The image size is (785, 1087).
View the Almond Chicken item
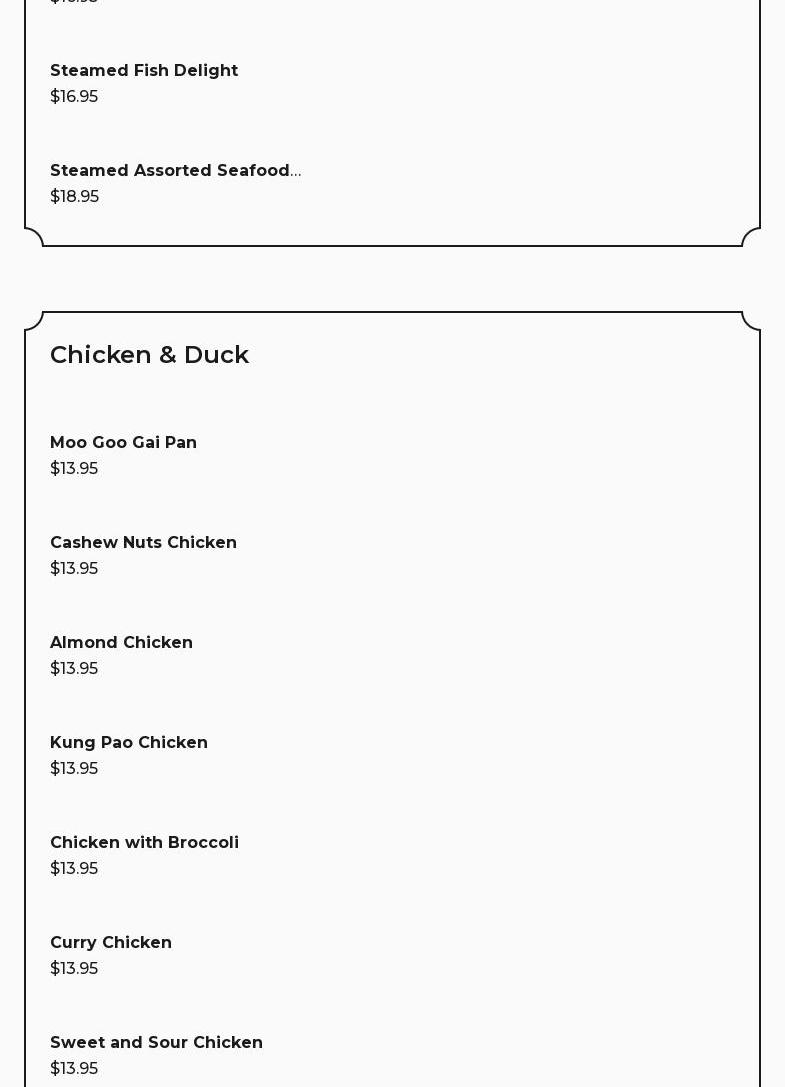[x=121, y=643]
